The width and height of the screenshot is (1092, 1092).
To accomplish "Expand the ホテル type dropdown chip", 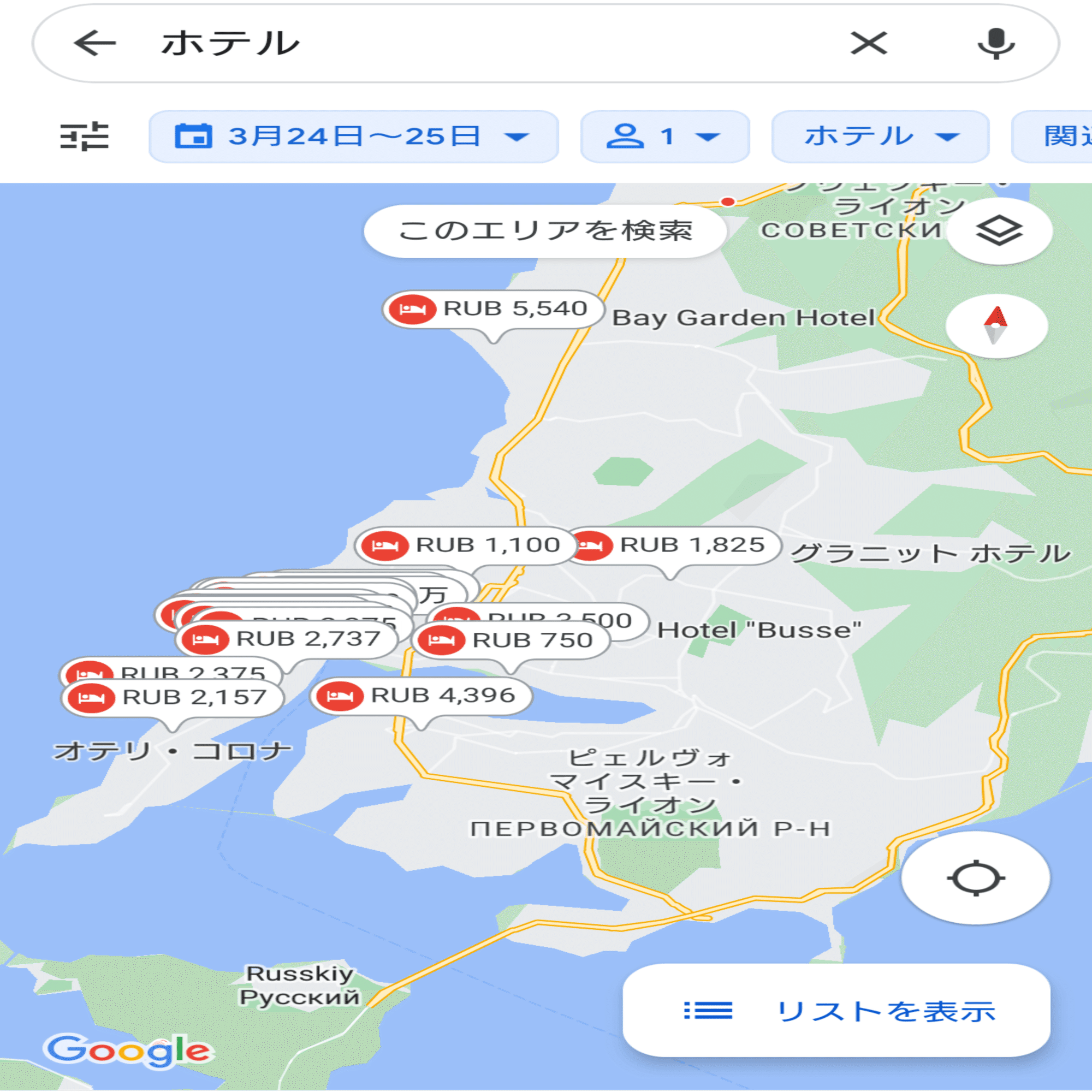I will click(x=880, y=136).
